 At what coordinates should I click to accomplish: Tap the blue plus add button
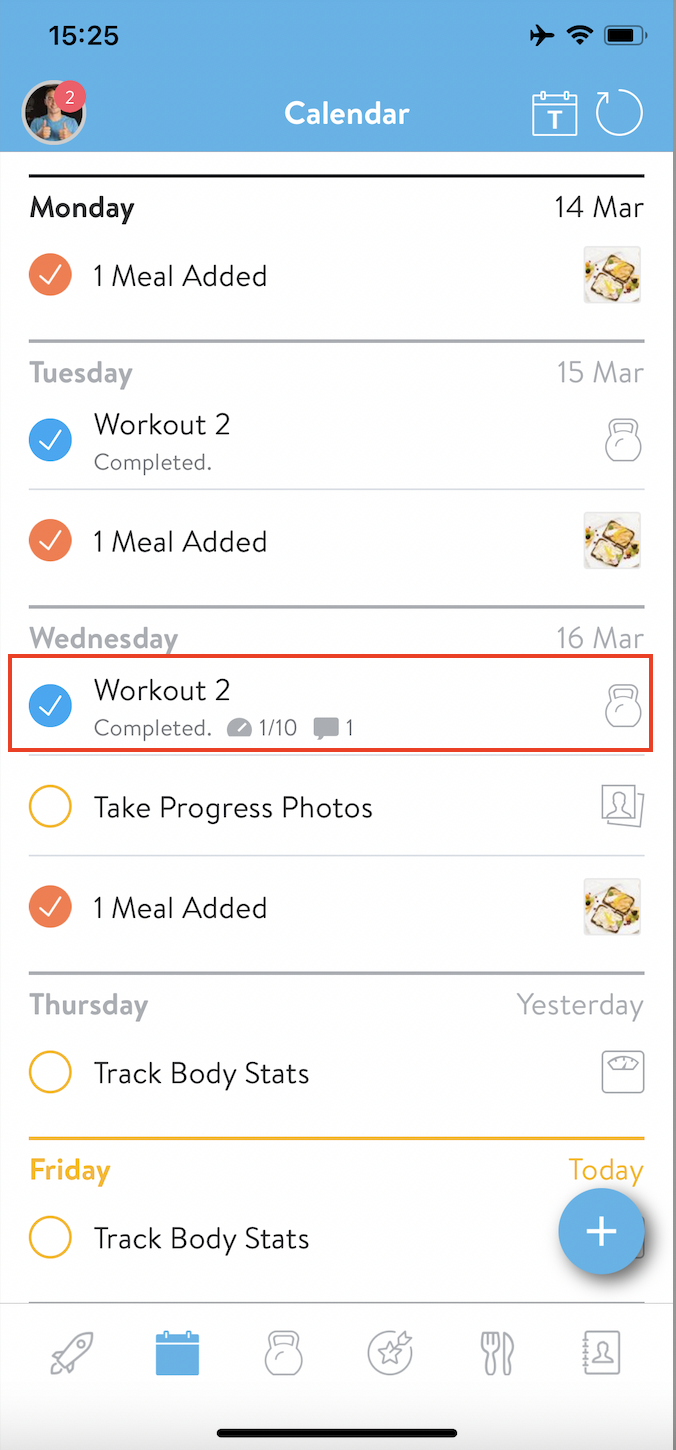pos(601,1232)
